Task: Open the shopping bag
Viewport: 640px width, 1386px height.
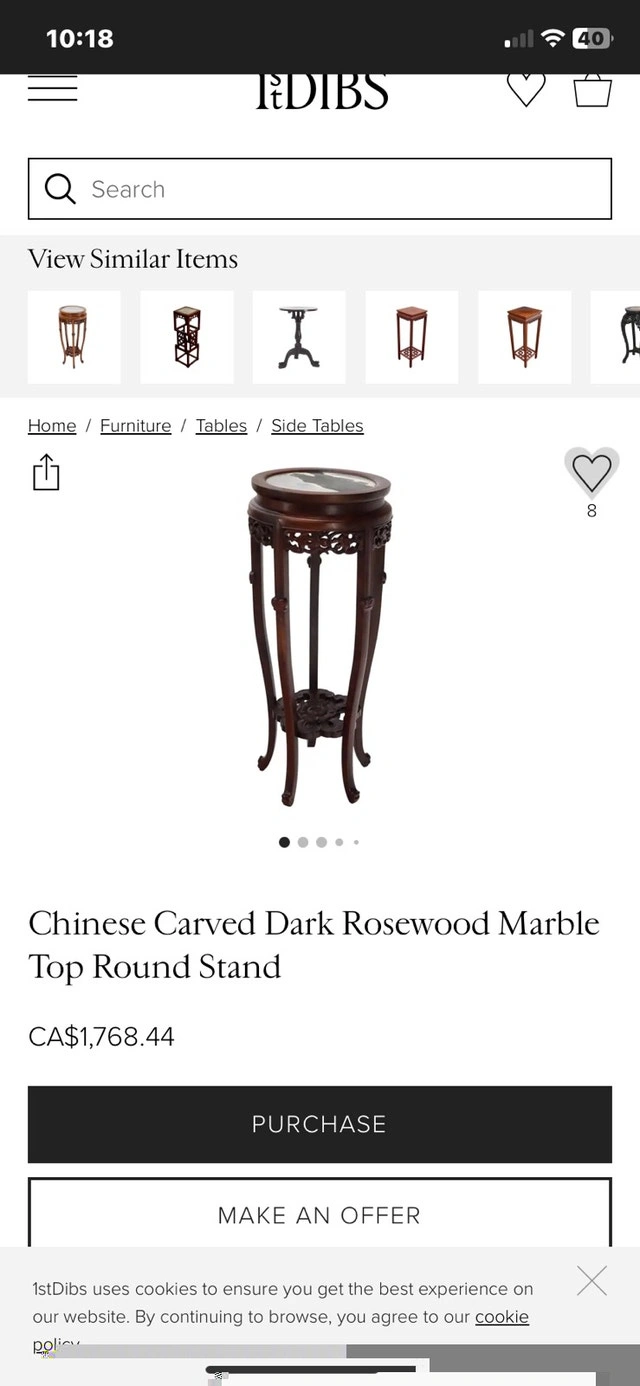Action: (592, 90)
